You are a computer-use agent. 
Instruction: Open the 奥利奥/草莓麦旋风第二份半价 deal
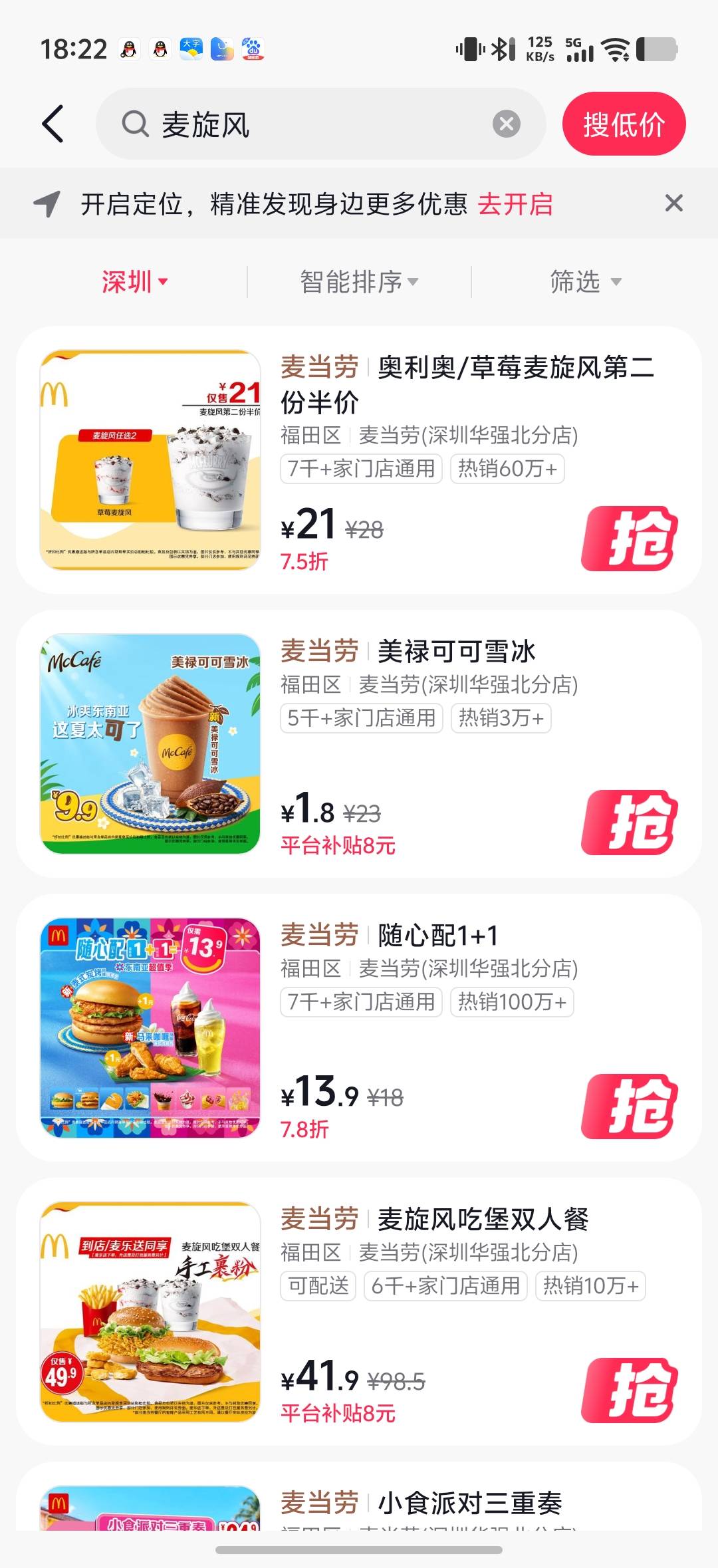click(359, 460)
